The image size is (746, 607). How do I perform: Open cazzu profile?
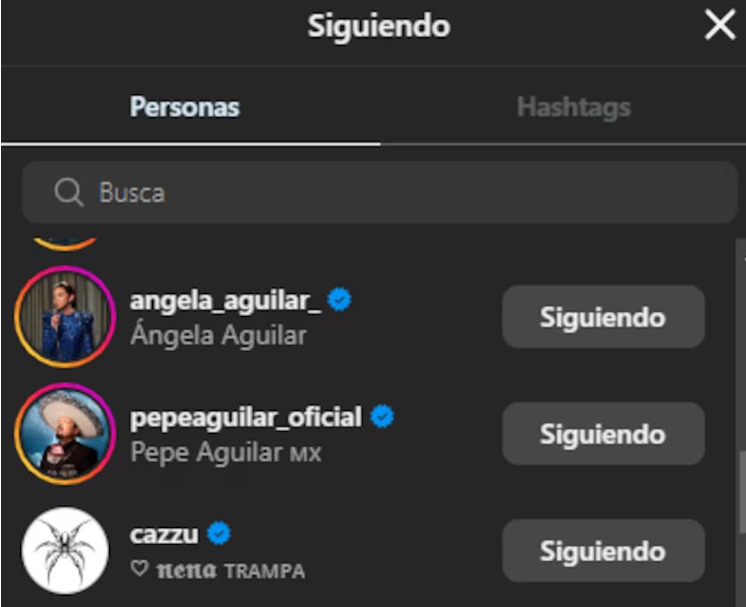(x=165, y=534)
